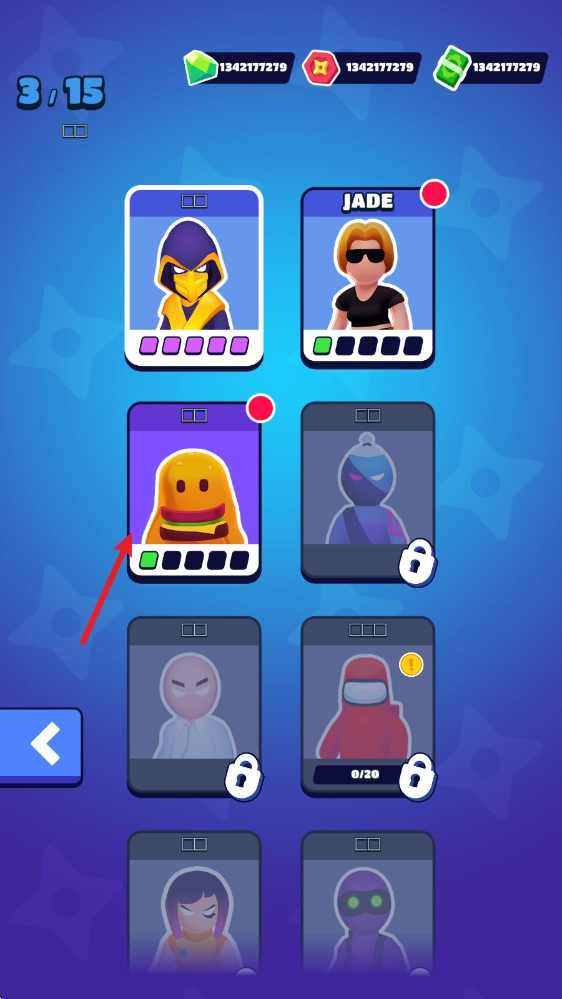This screenshot has width=562, height=999.
Task: Open the JADE character card
Action: 368,278
